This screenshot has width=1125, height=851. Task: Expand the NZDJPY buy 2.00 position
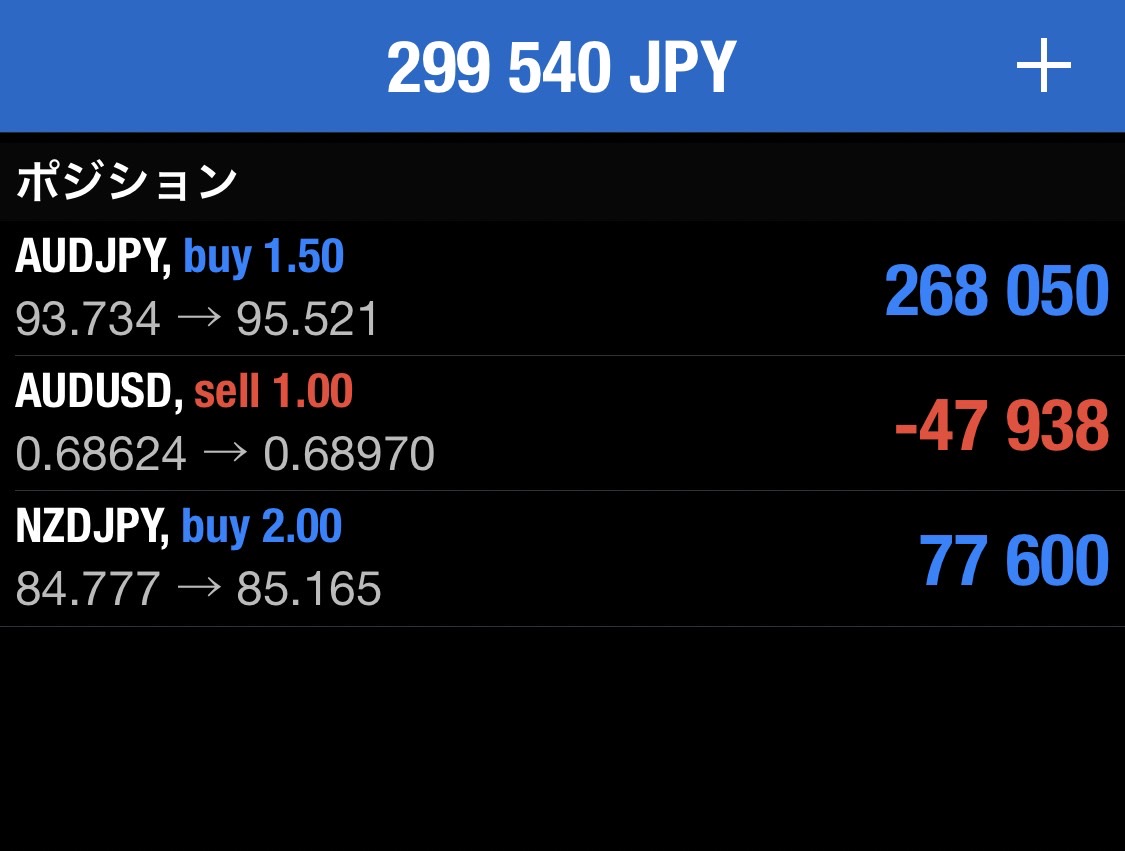(x=560, y=559)
